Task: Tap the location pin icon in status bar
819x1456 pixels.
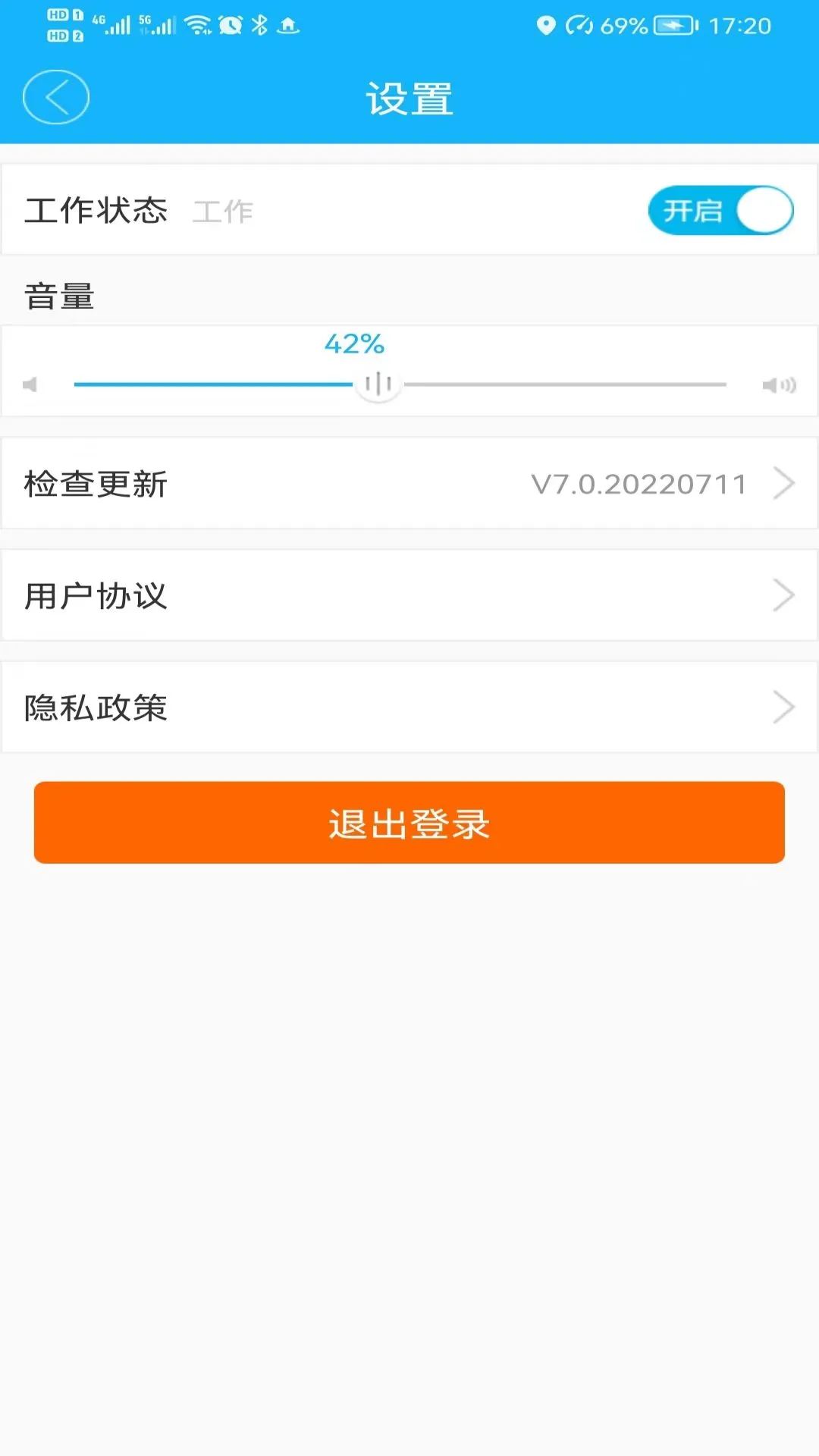Action: point(544,25)
